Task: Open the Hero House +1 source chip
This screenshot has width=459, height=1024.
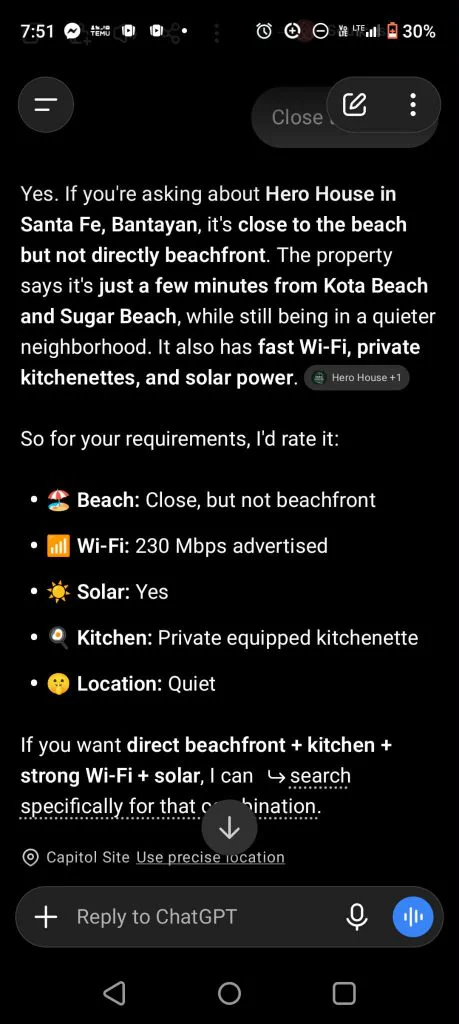Action: [x=357, y=377]
